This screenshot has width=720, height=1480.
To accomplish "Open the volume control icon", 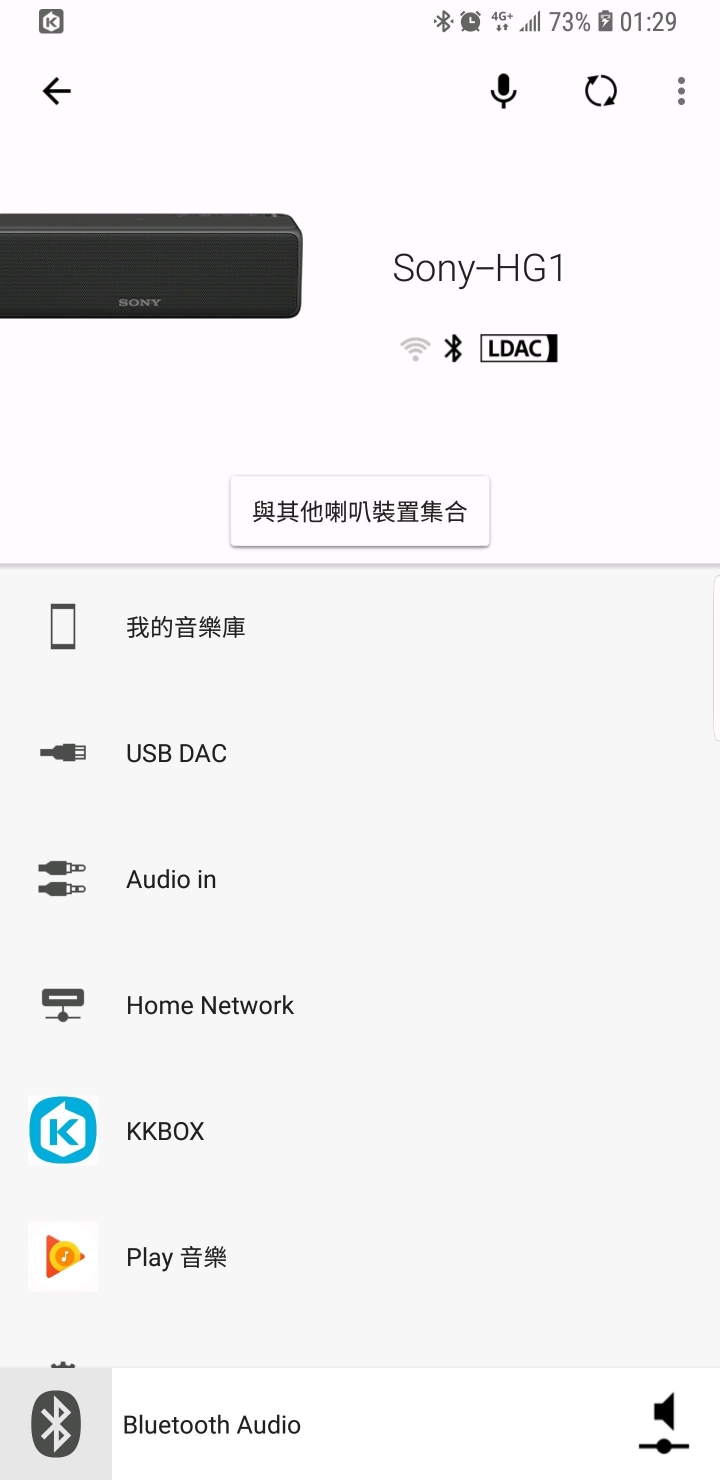I will [664, 1424].
